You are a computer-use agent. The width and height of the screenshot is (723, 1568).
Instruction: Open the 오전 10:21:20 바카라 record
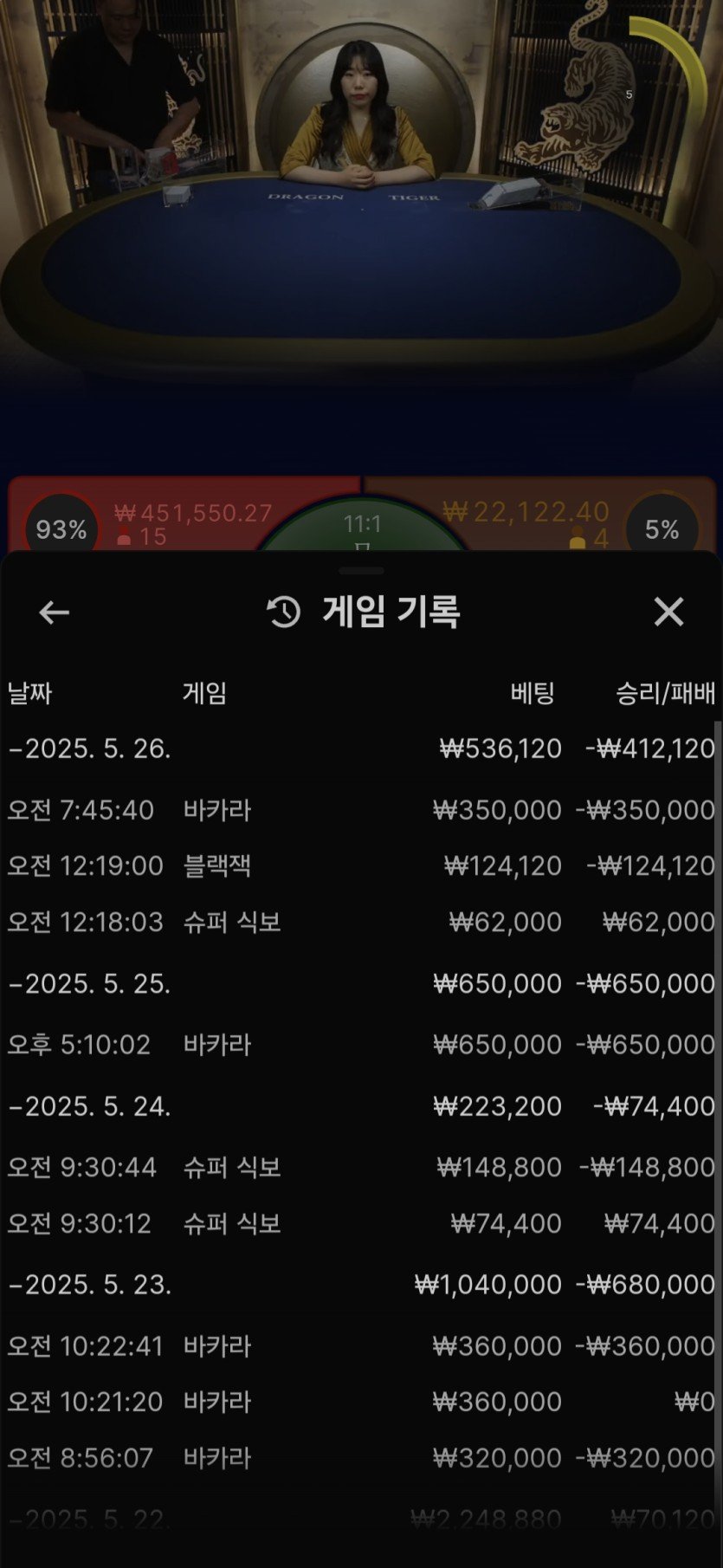coord(360,1402)
